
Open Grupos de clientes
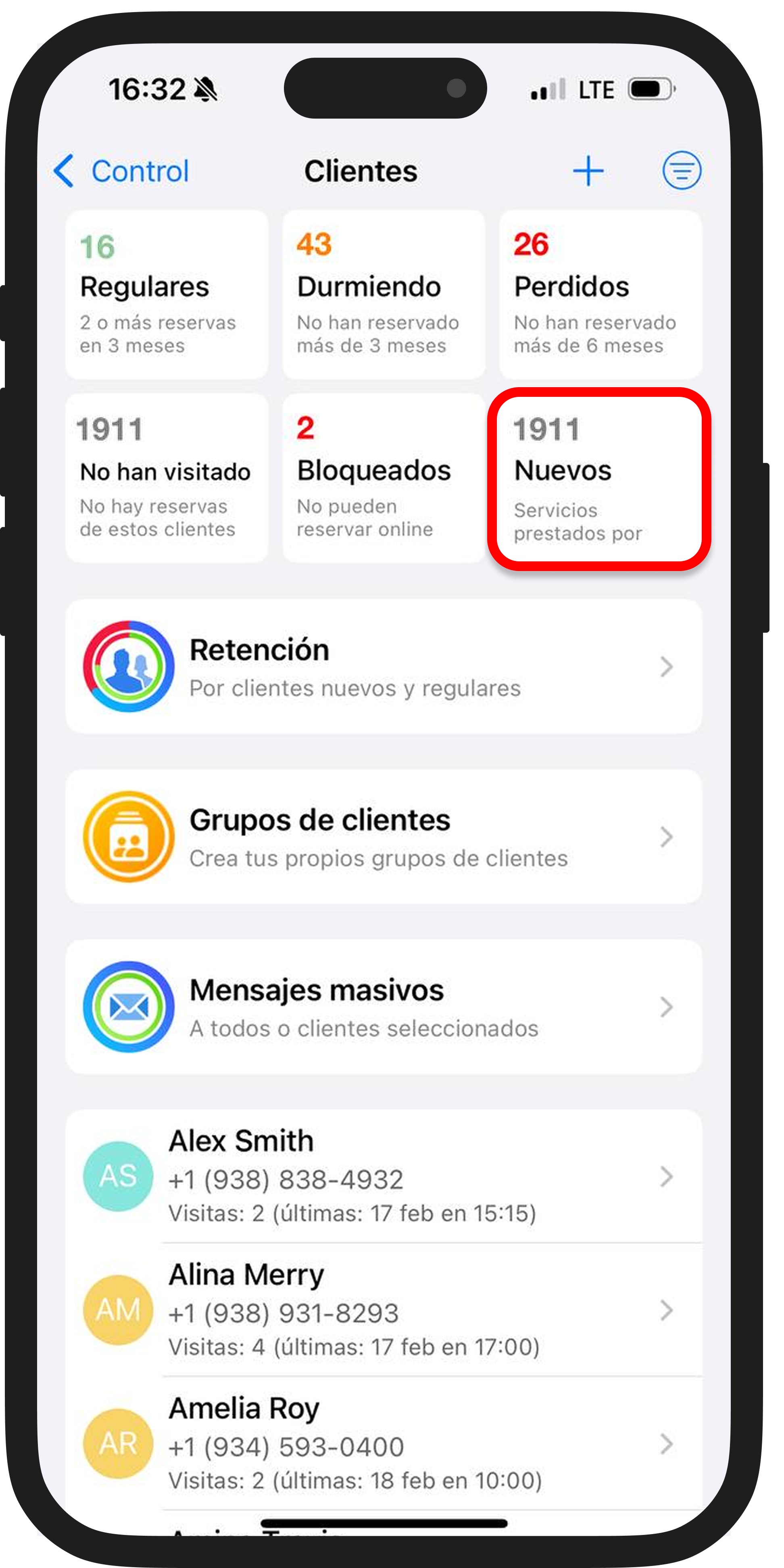(384, 836)
